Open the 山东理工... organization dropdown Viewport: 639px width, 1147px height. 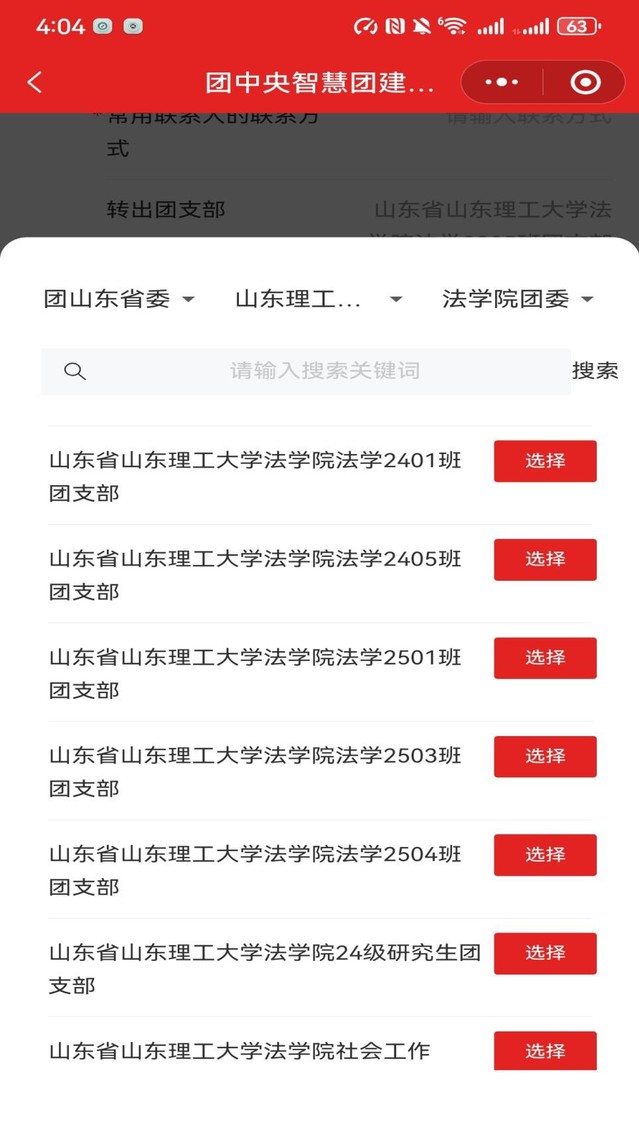click(318, 299)
